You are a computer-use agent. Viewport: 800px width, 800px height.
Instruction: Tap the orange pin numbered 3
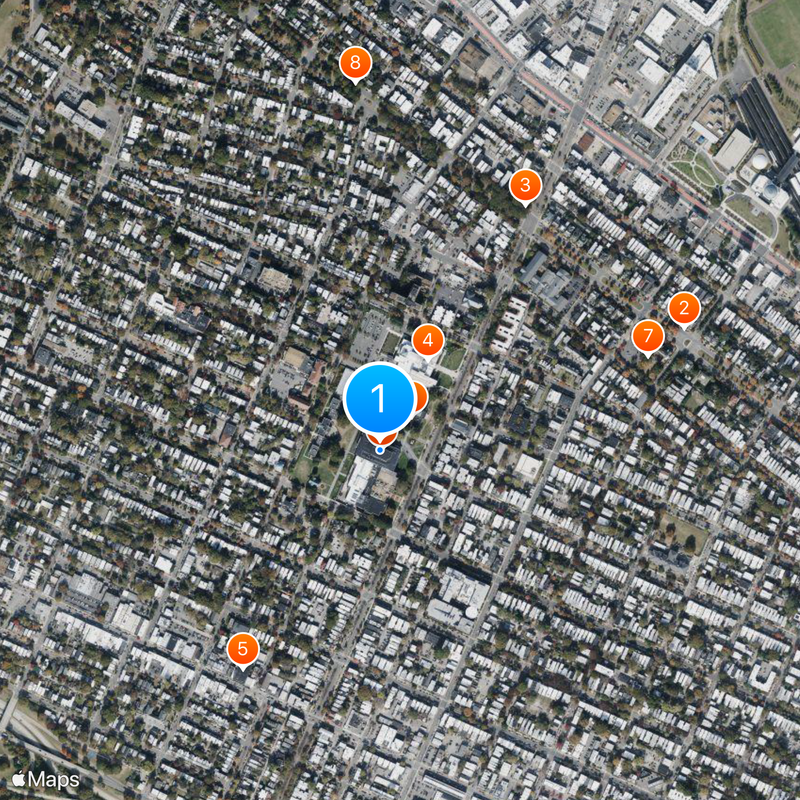point(525,185)
